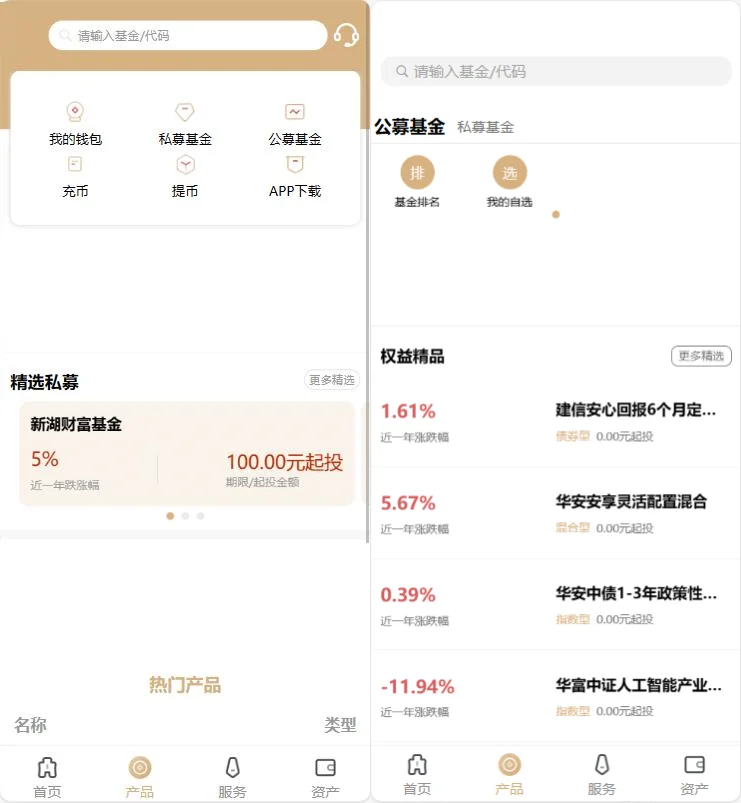Switch to 私募基金 tab beside 公募基金 heading
The width and height of the screenshot is (741, 803).
point(485,127)
